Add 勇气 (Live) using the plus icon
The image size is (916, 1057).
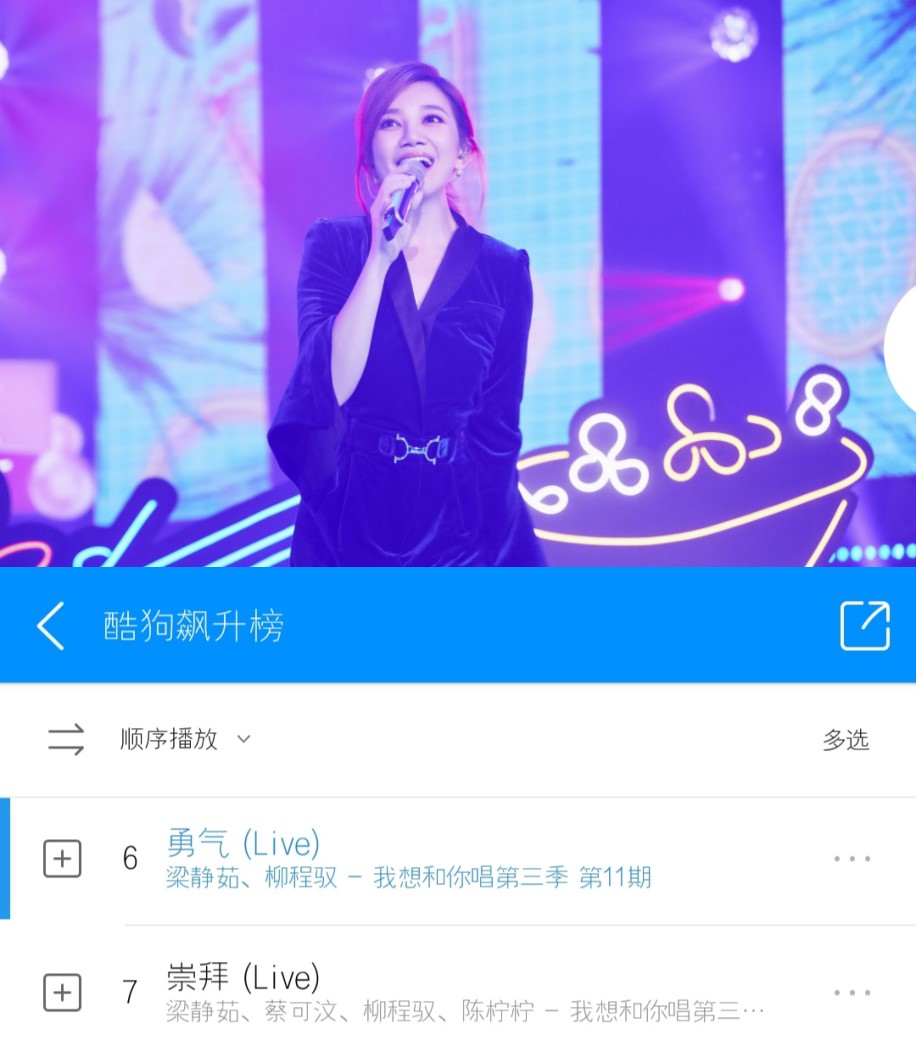coord(62,859)
